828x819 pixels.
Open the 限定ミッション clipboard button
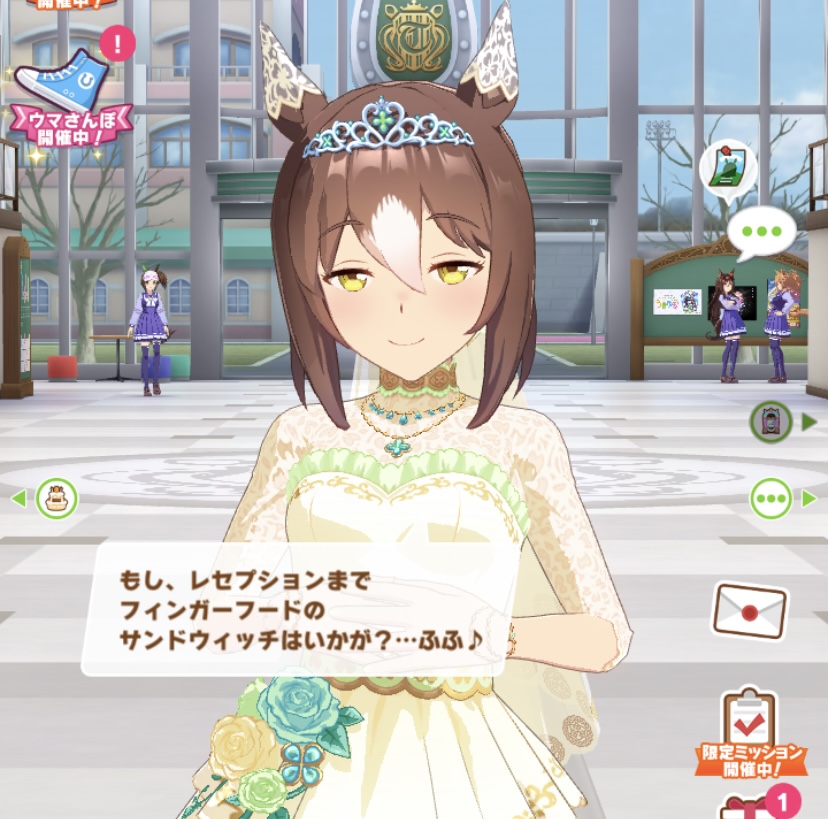pos(749,732)
